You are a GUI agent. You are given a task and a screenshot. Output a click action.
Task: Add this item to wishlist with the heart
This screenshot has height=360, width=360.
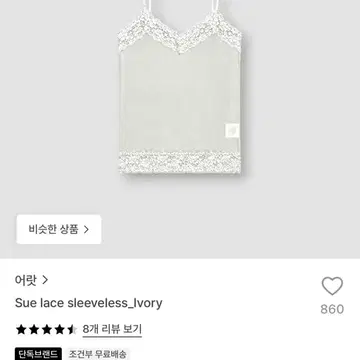[x=332, y=286]
